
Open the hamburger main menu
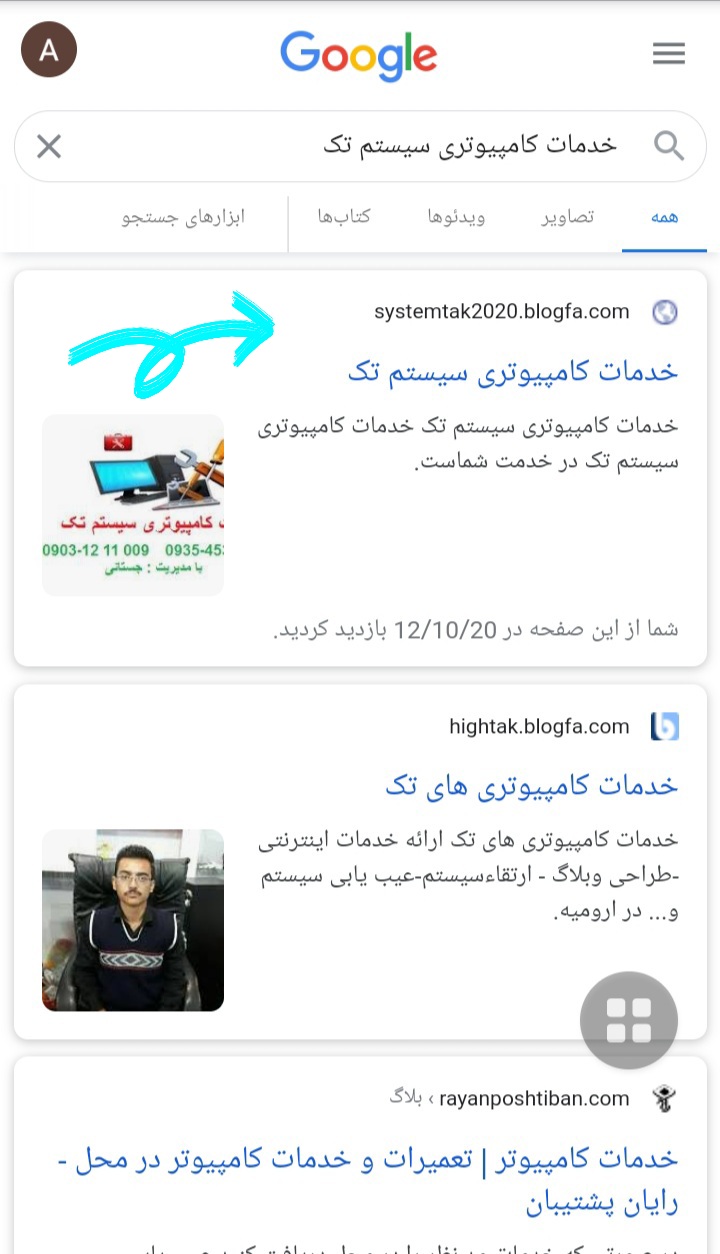[669, 53]
